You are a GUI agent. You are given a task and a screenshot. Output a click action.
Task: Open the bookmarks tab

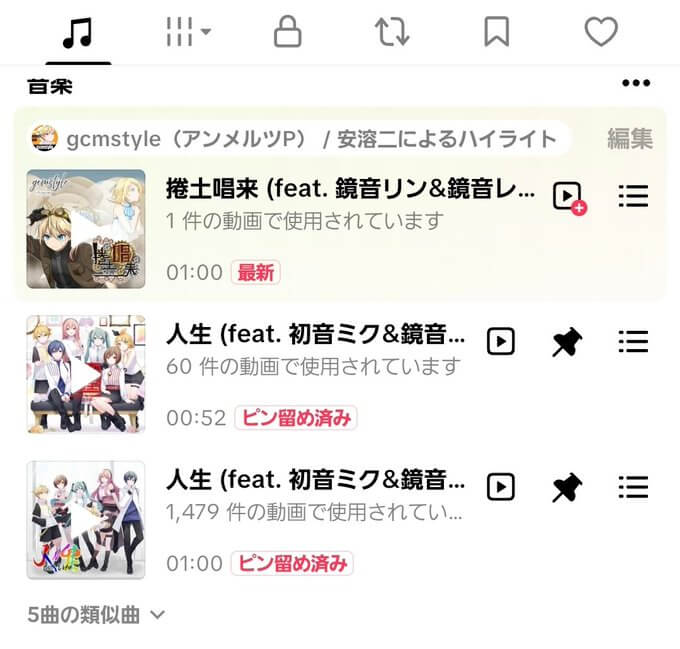click(496, 32)
